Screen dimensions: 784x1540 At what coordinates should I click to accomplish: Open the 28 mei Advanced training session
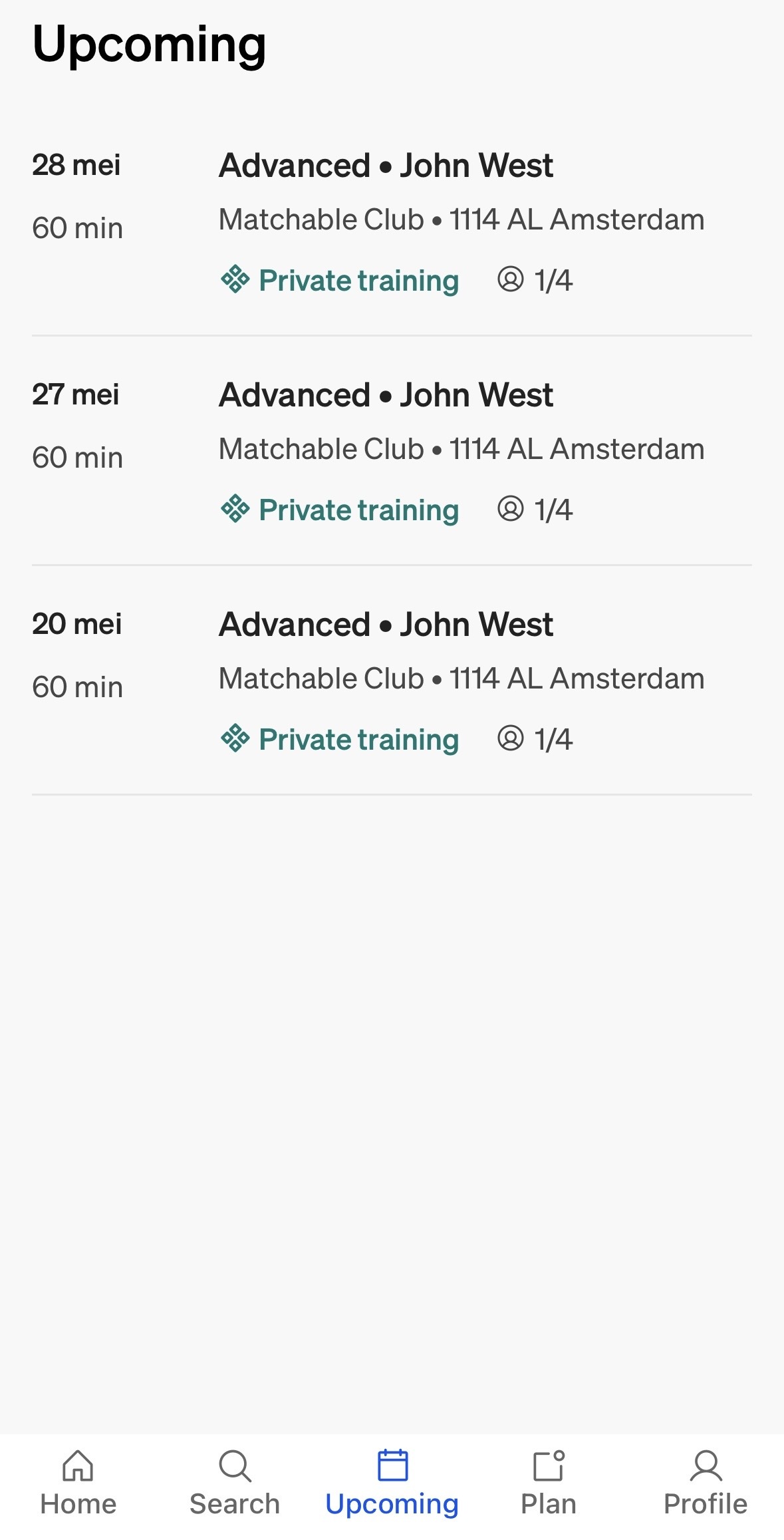pos(392,223)
